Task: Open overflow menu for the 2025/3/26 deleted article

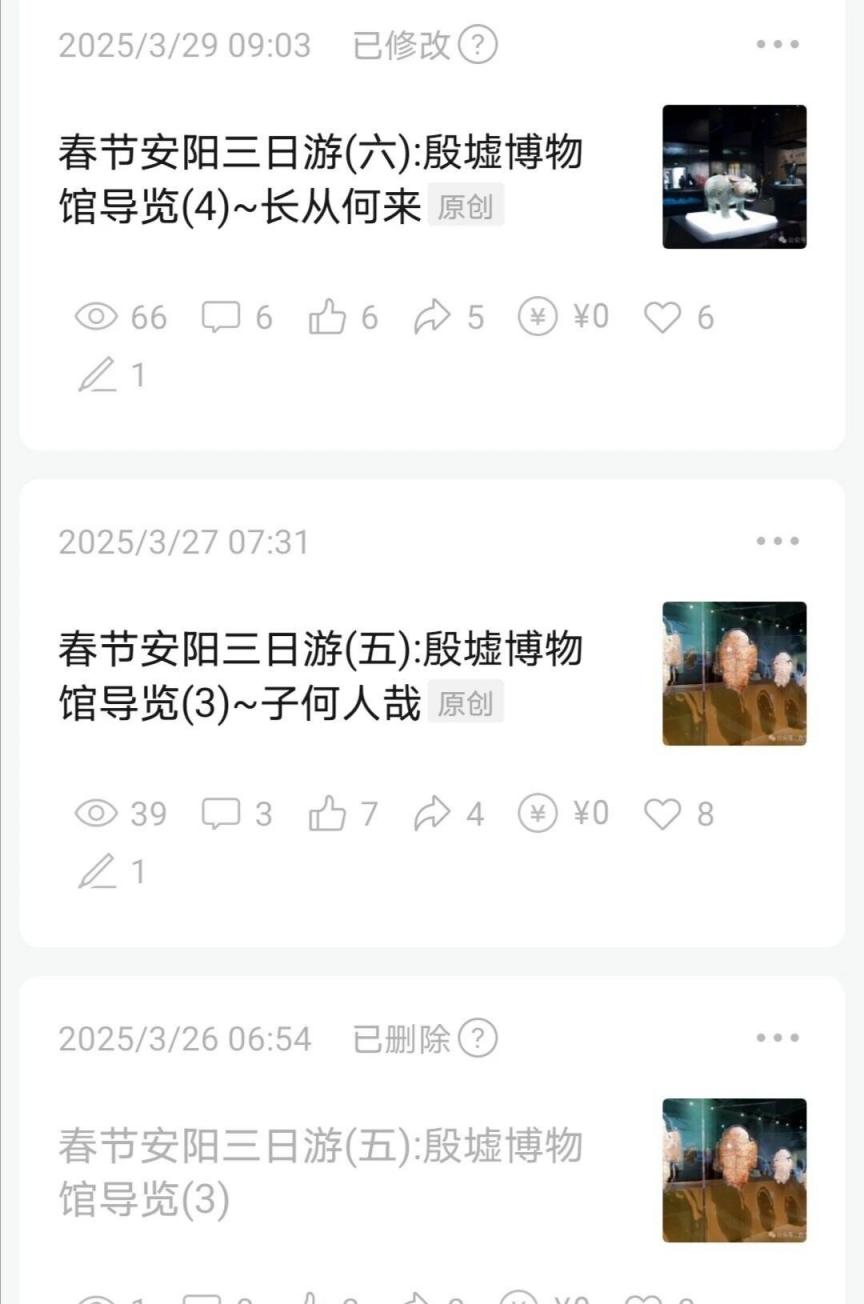Action: click(777, 1038)
